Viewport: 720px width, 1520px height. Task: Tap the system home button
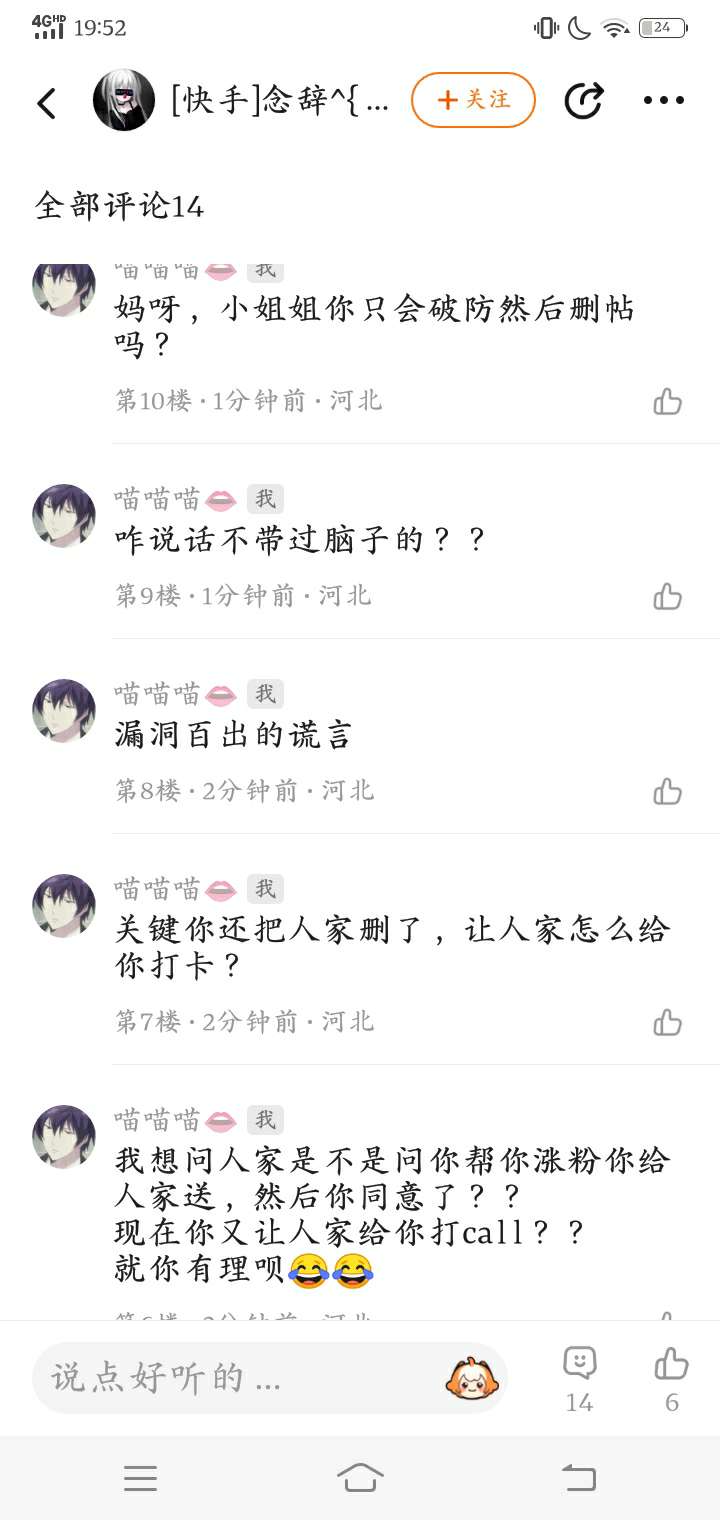point(360,1477)
